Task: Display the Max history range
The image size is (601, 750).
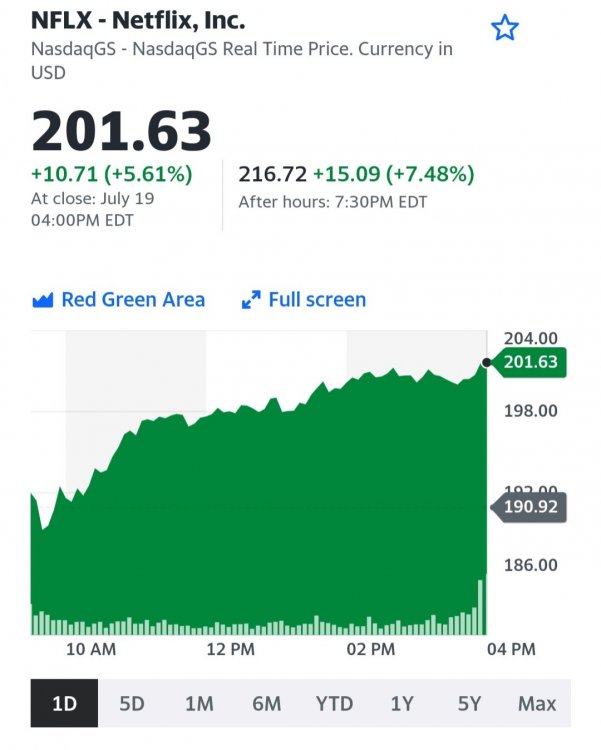Action: click(x=537, y=703)
